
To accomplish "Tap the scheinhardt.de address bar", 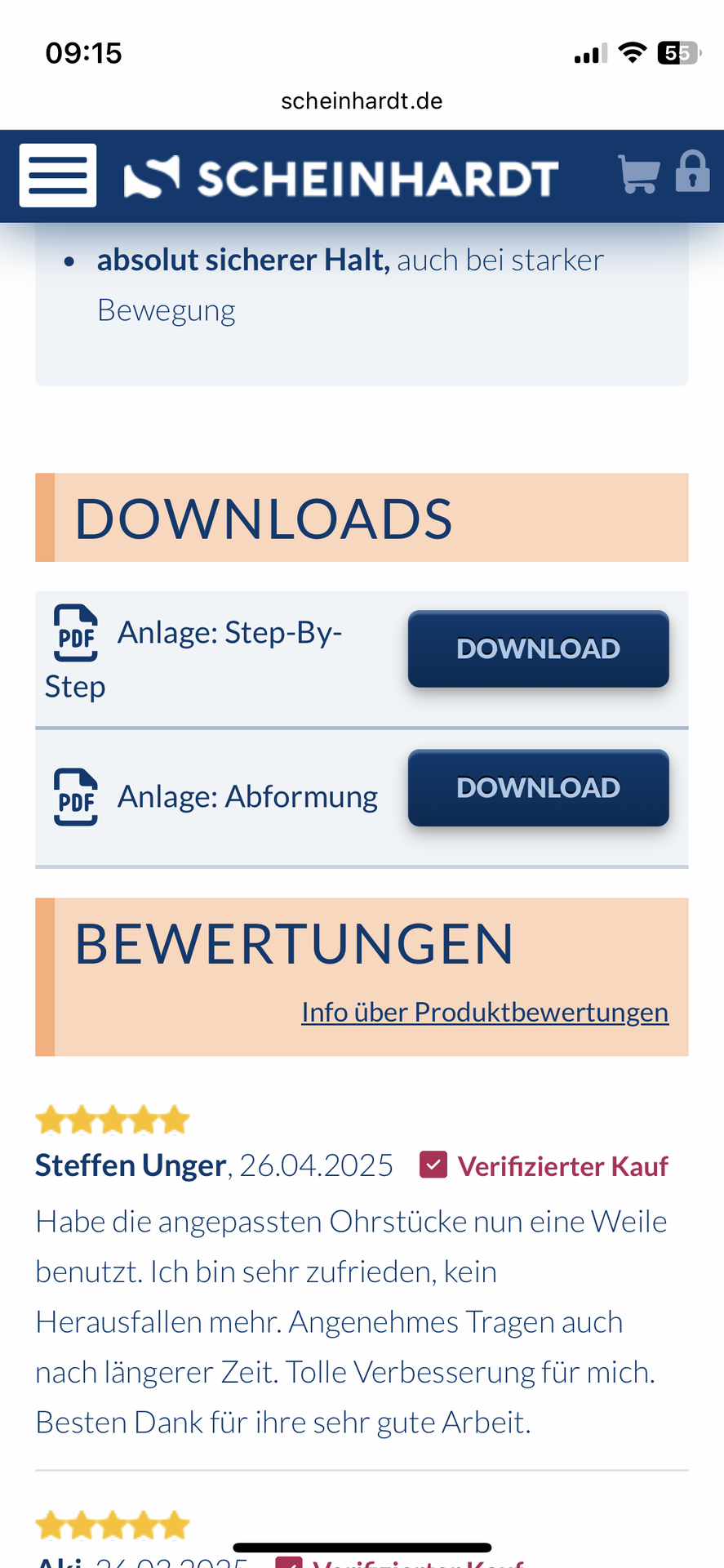I will click(x=362, y=100).
